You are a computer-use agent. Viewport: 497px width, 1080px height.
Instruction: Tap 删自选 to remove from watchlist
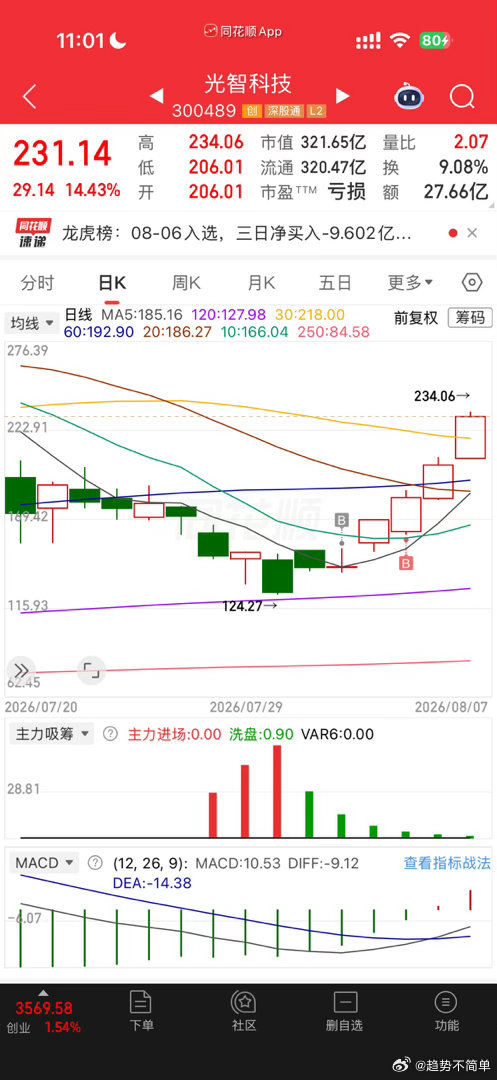click(344, 1010)
